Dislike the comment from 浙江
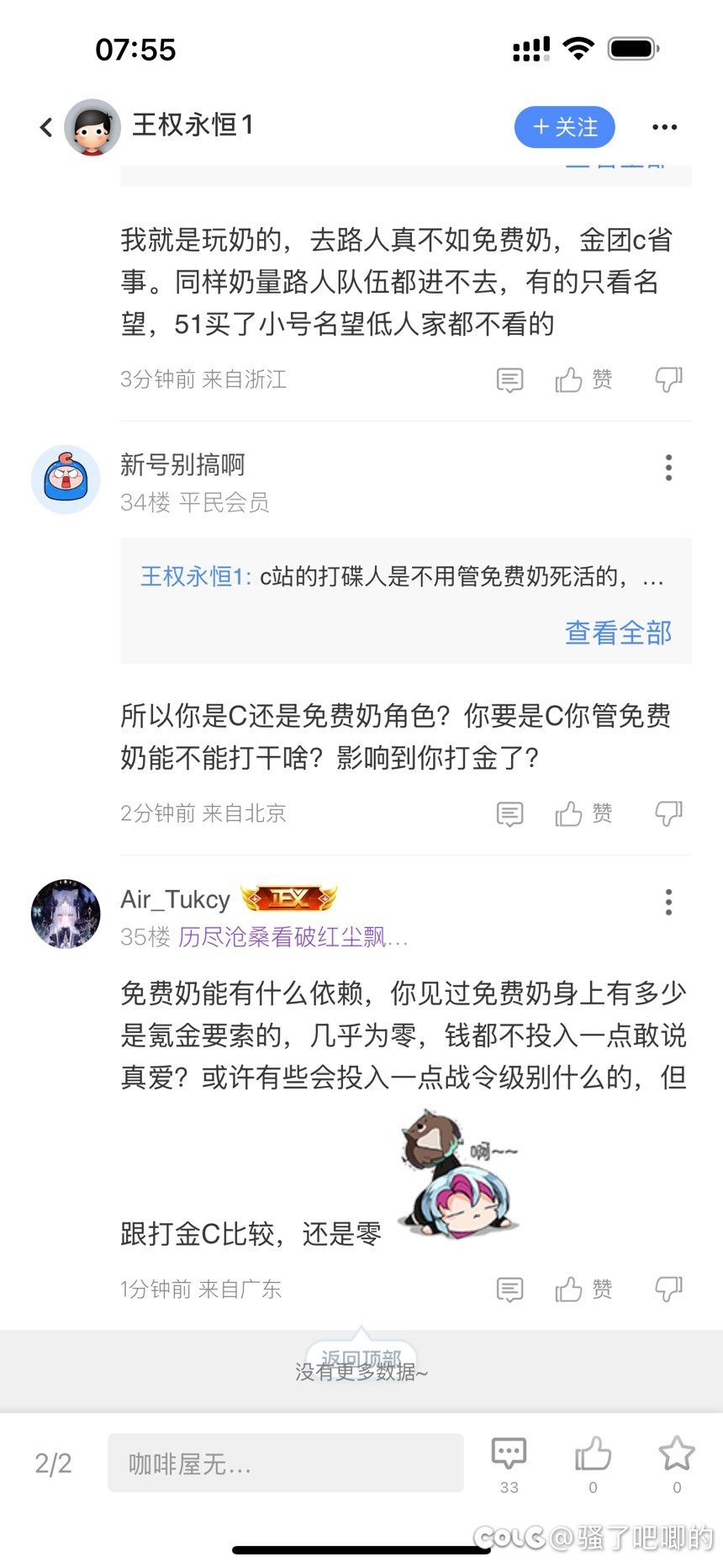 click(669, 380)
